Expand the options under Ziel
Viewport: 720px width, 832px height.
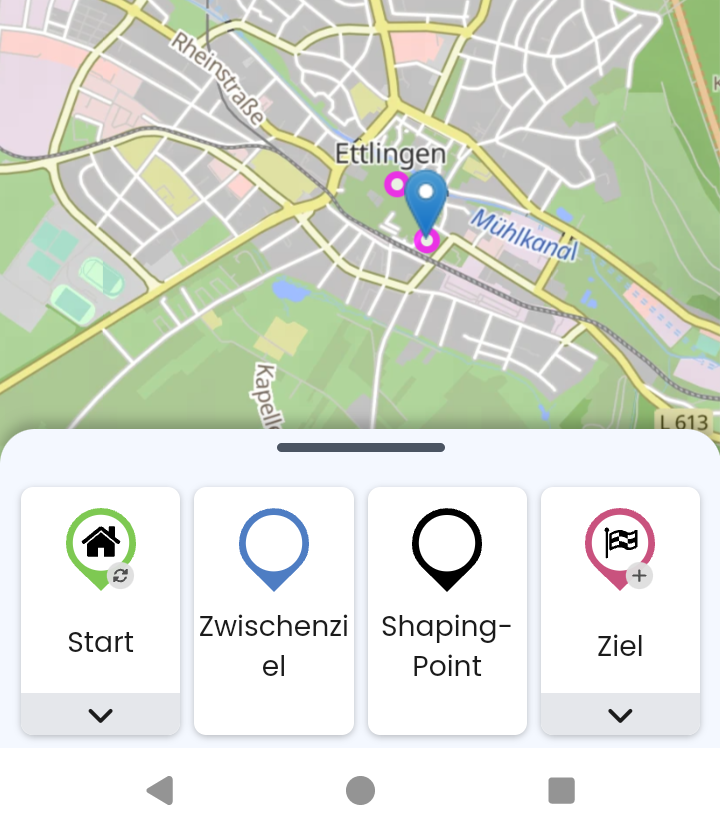pos(620,715)
